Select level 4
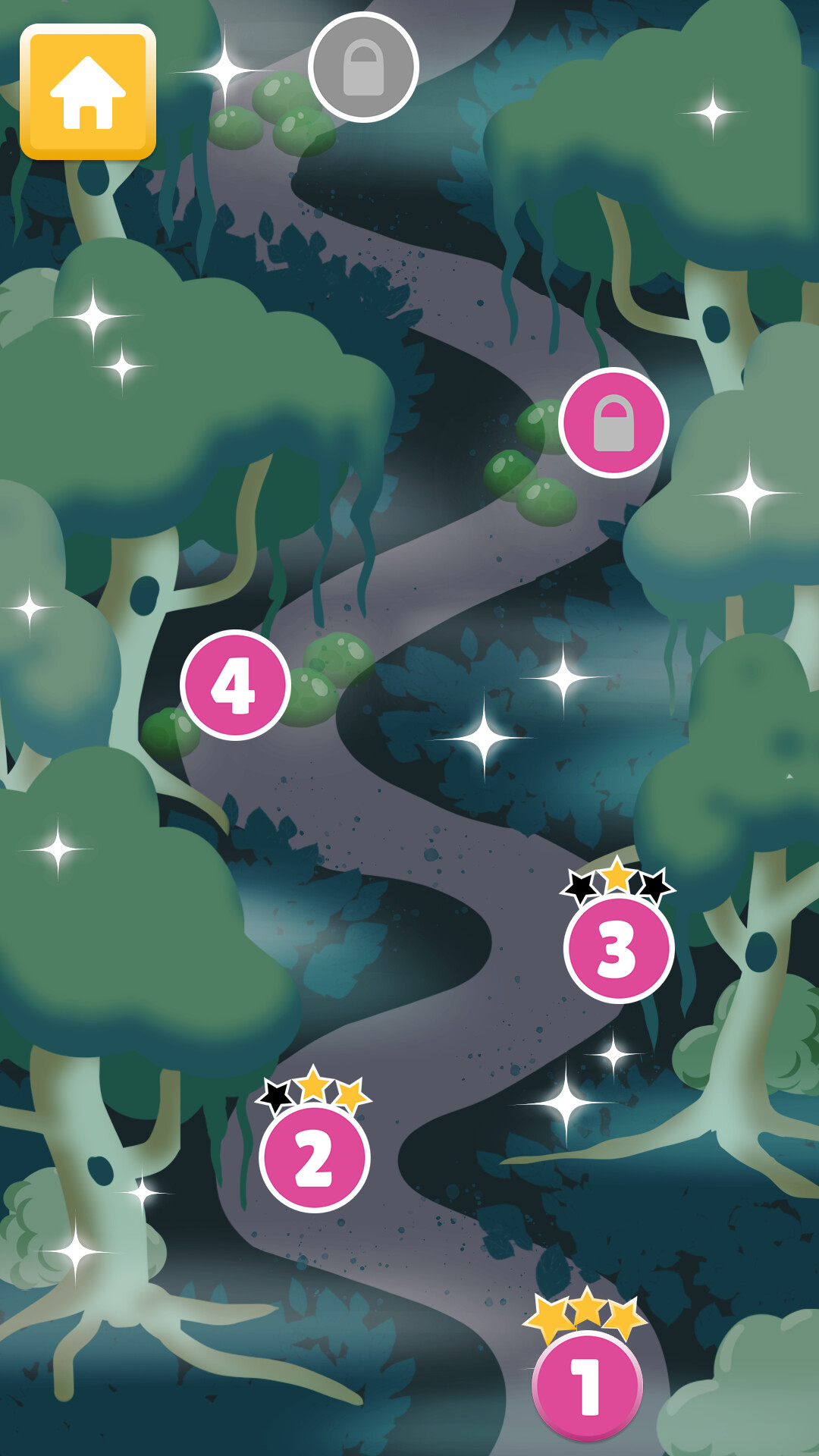Screen dimensions: 819x1456 (x=235, y=685)
